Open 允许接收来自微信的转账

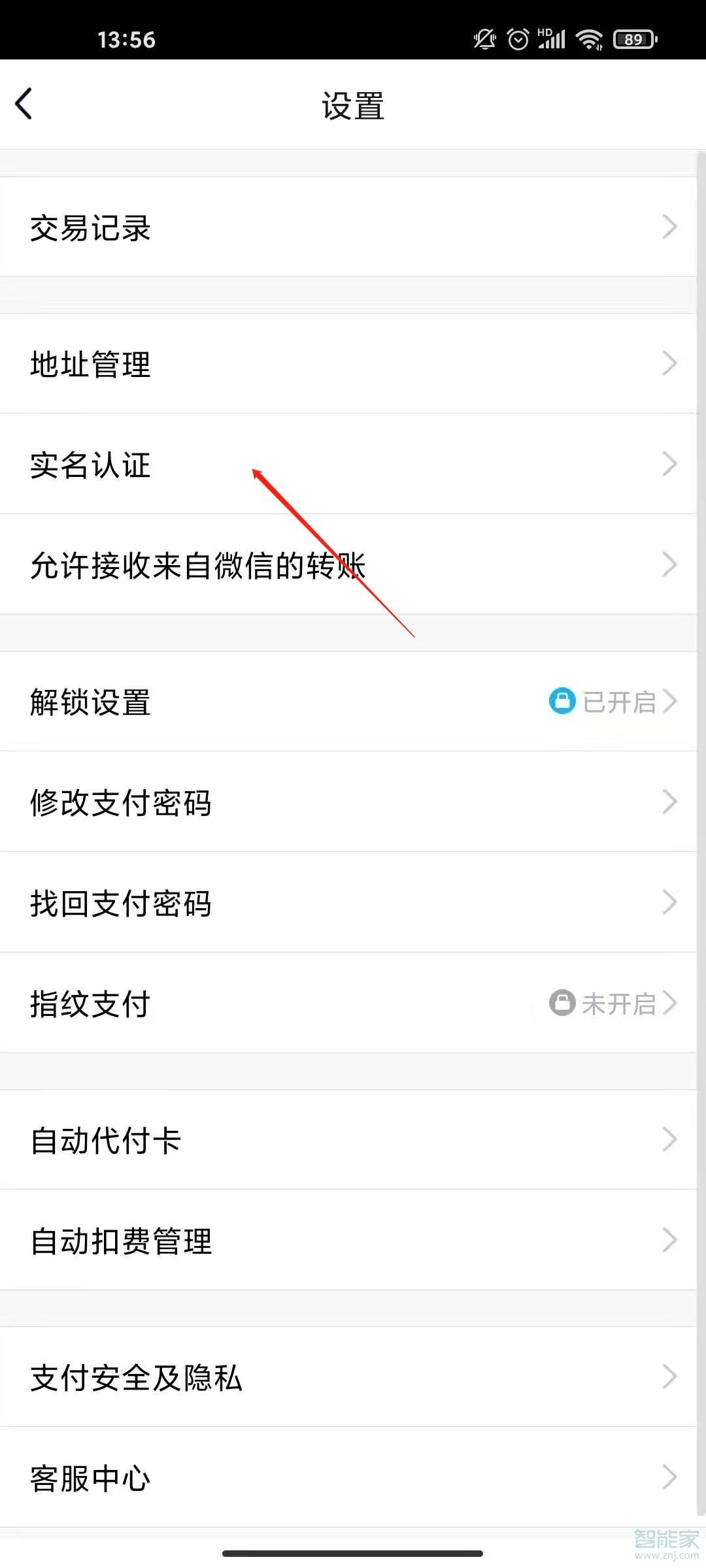click(348, 564)
